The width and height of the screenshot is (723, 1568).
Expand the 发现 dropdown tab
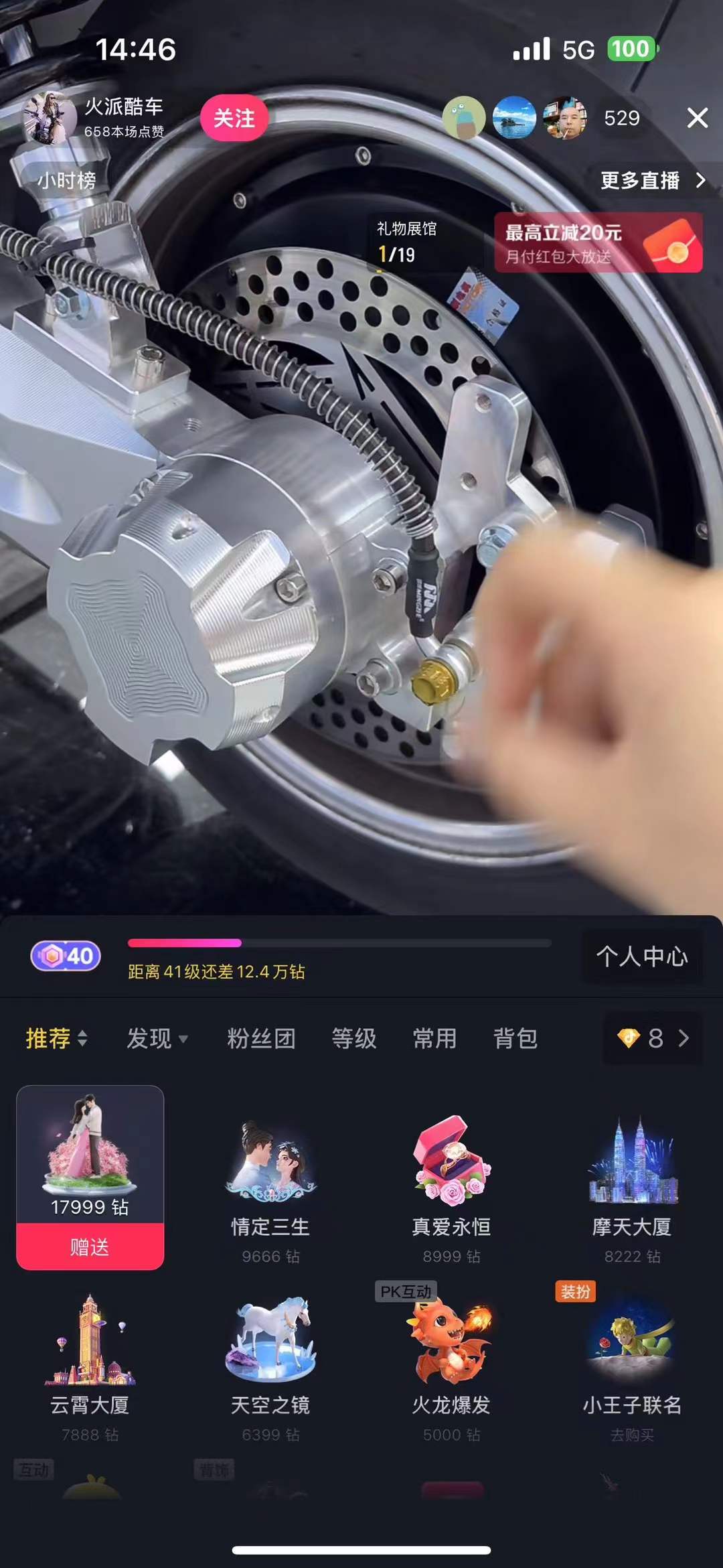pyautogui.click(x=157, y=1039)
